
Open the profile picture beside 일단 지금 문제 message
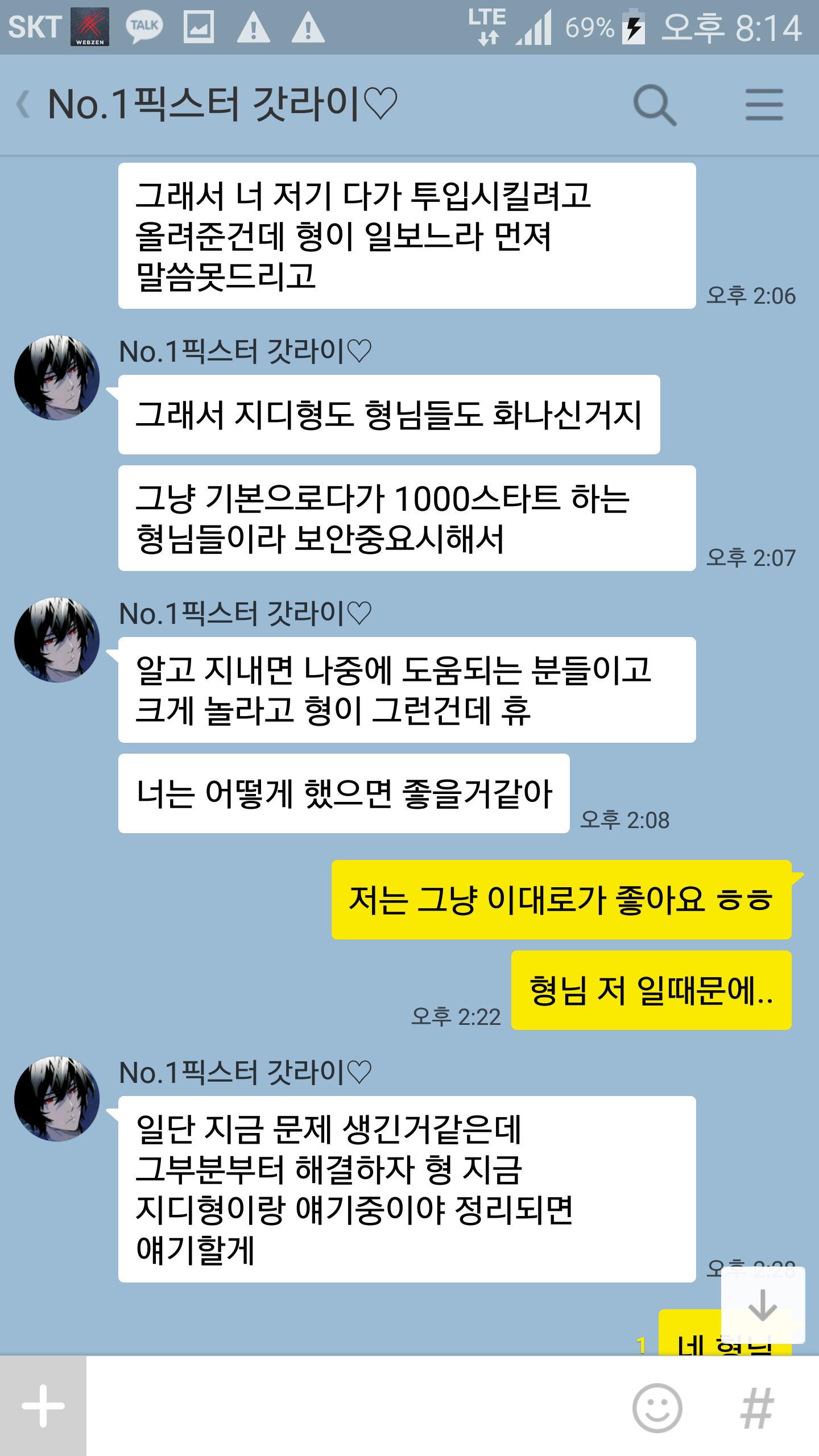[57, 1099]
